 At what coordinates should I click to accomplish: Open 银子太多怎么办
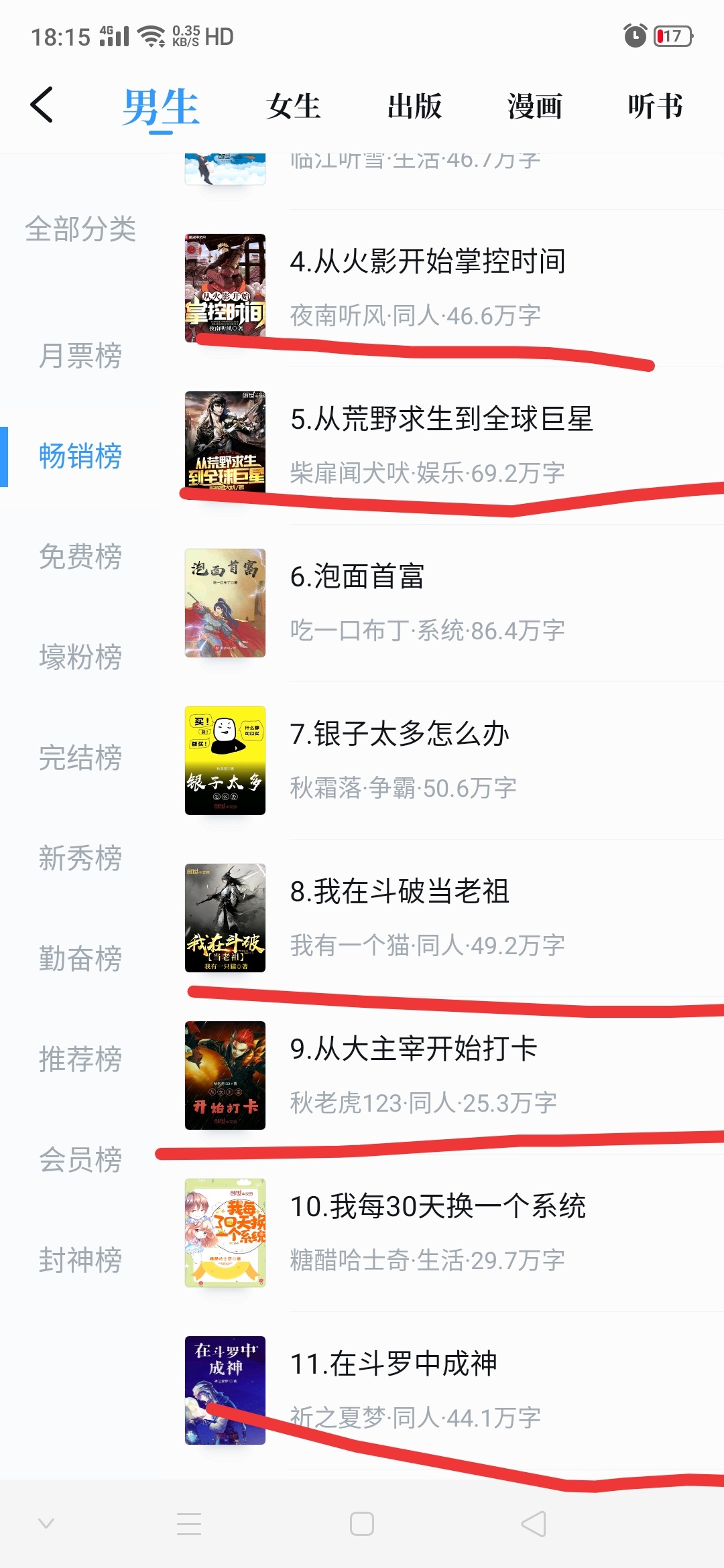(x=400, y=734)
